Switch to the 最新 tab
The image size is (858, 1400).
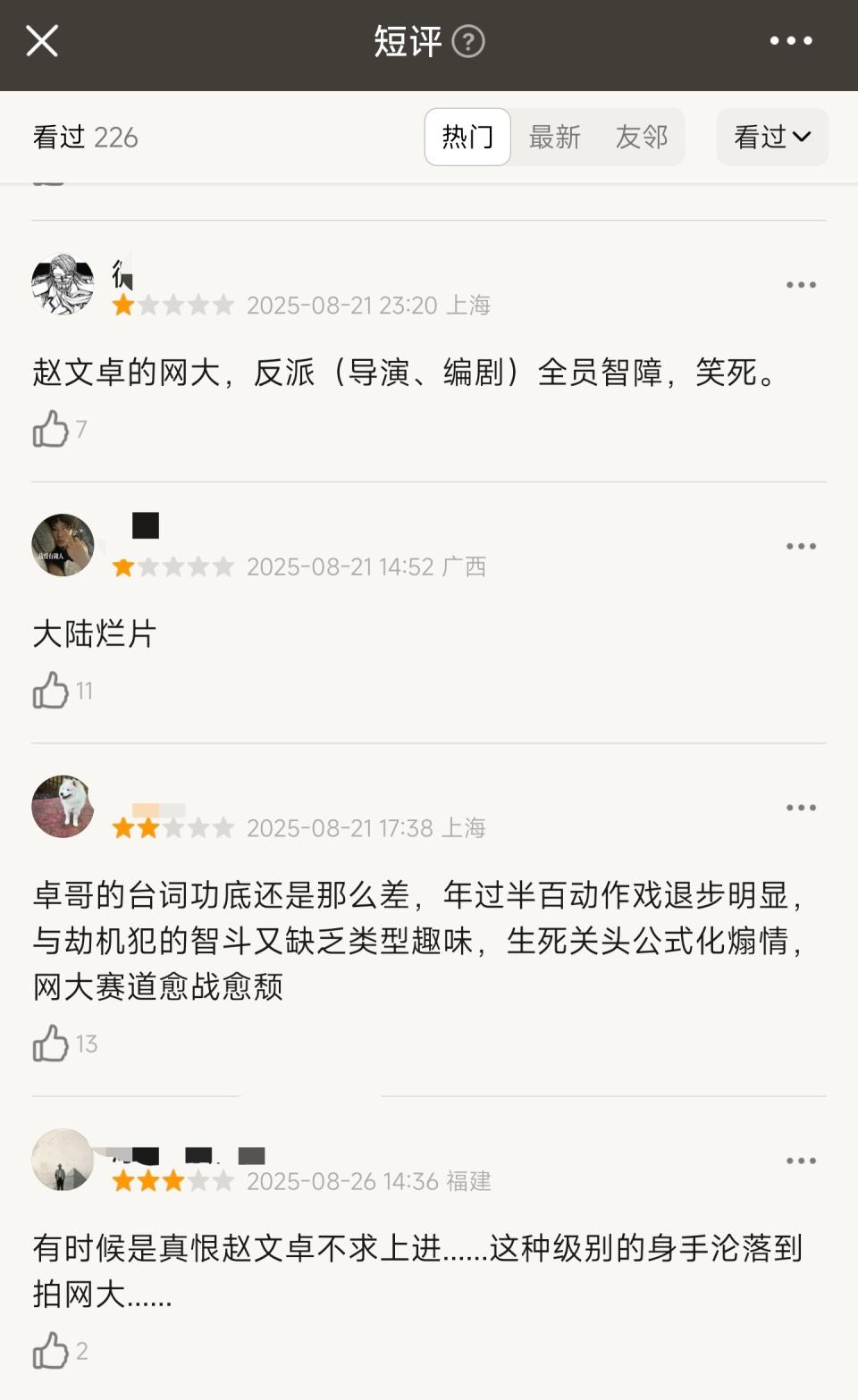click(x=554, y=137)
